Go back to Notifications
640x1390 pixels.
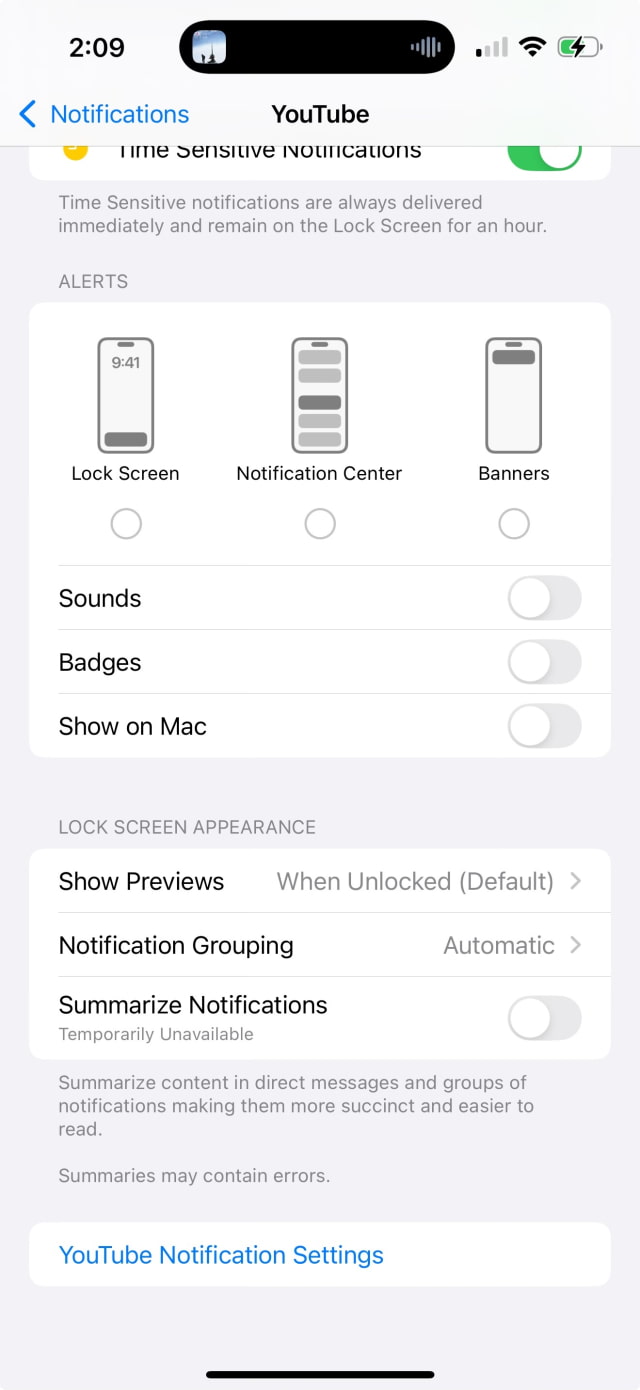(x=104, y=114)
